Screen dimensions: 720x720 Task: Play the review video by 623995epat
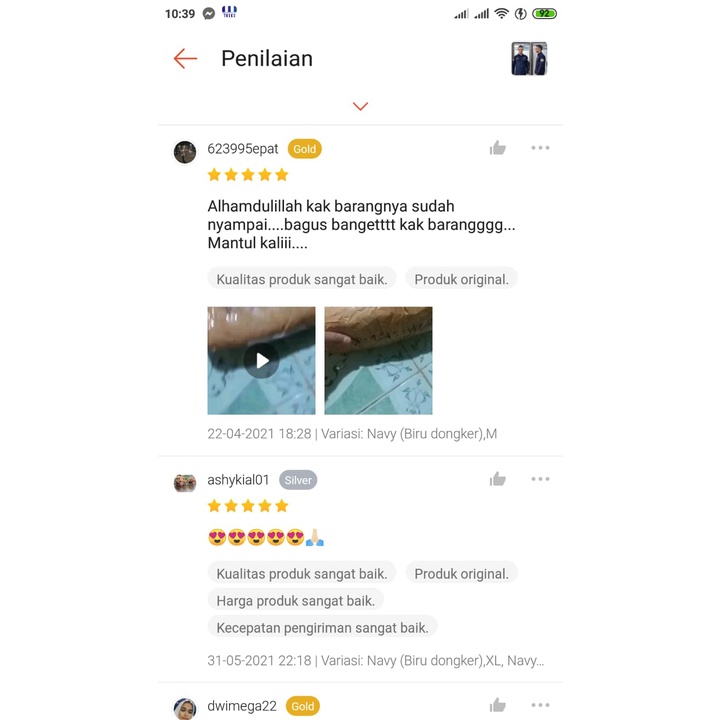pos(261,360)
